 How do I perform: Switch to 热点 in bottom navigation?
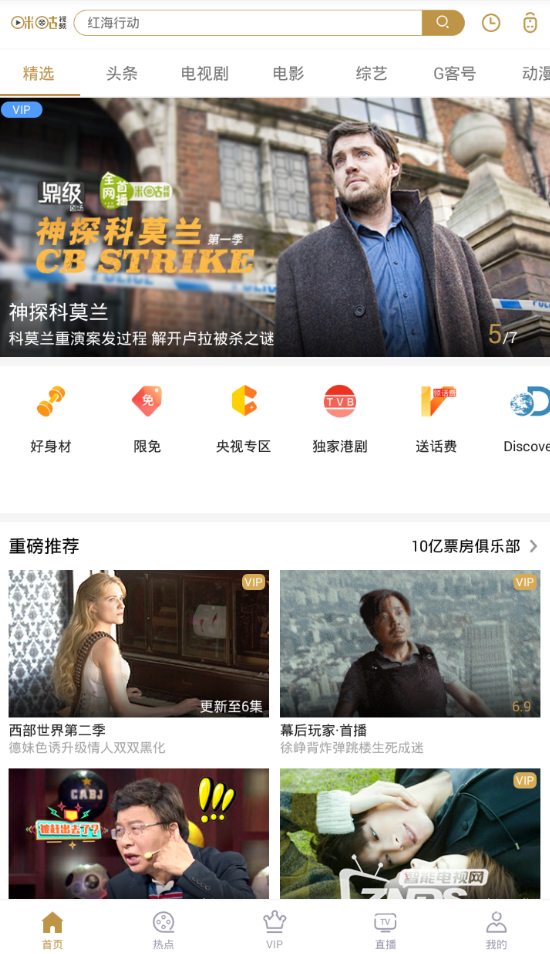coord(163,930)
